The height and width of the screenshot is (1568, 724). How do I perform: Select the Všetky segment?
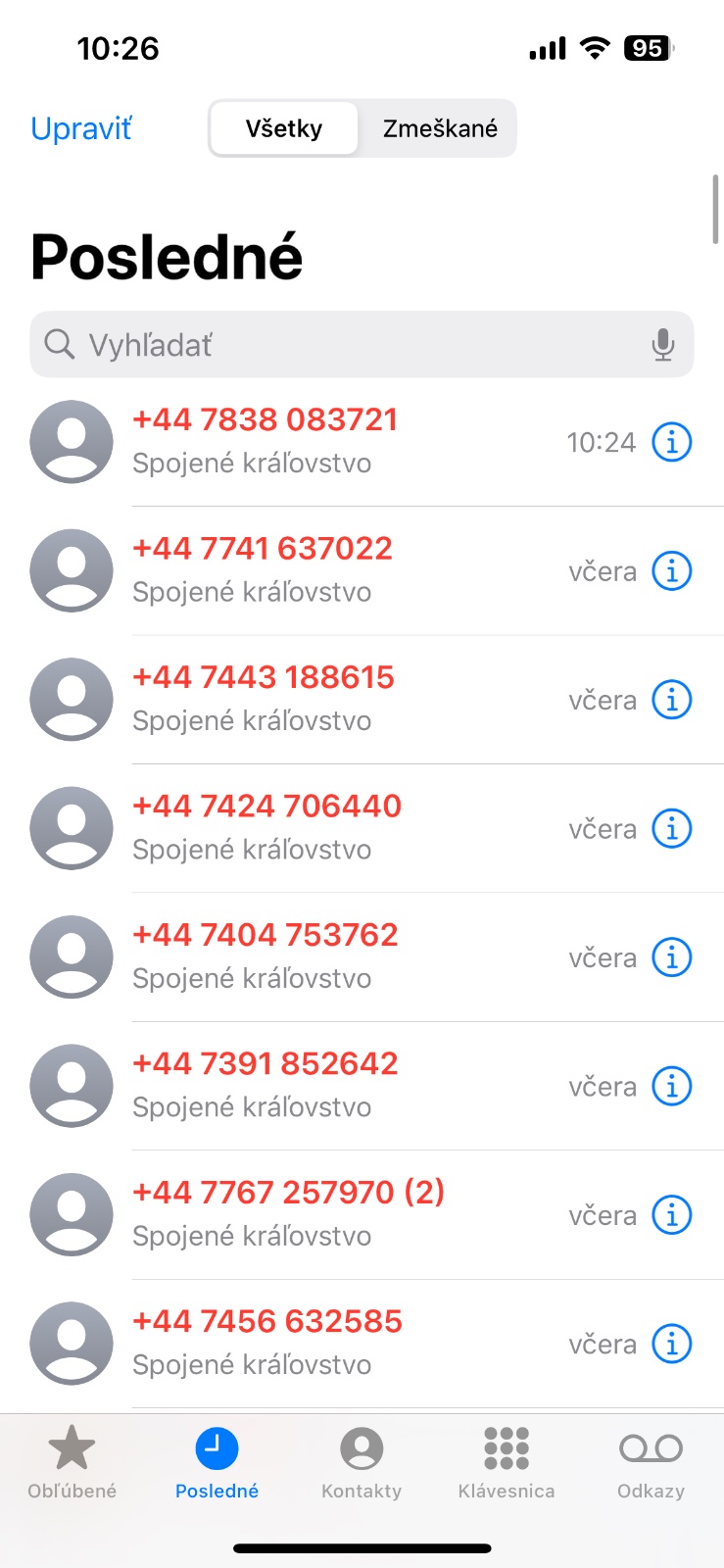point(284,128)
